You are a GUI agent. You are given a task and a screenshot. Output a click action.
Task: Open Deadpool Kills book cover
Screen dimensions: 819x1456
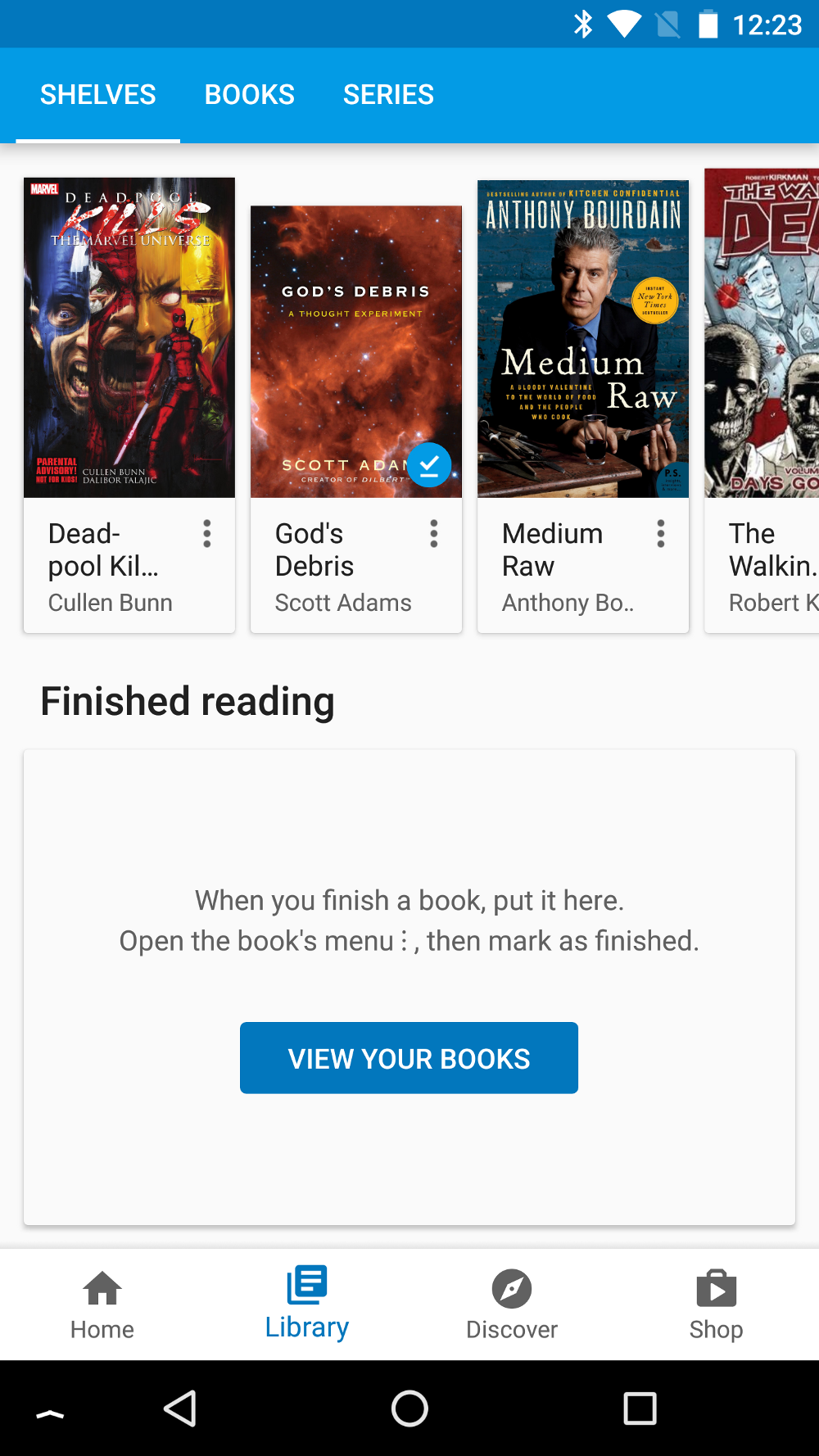(x=129, y=337)
